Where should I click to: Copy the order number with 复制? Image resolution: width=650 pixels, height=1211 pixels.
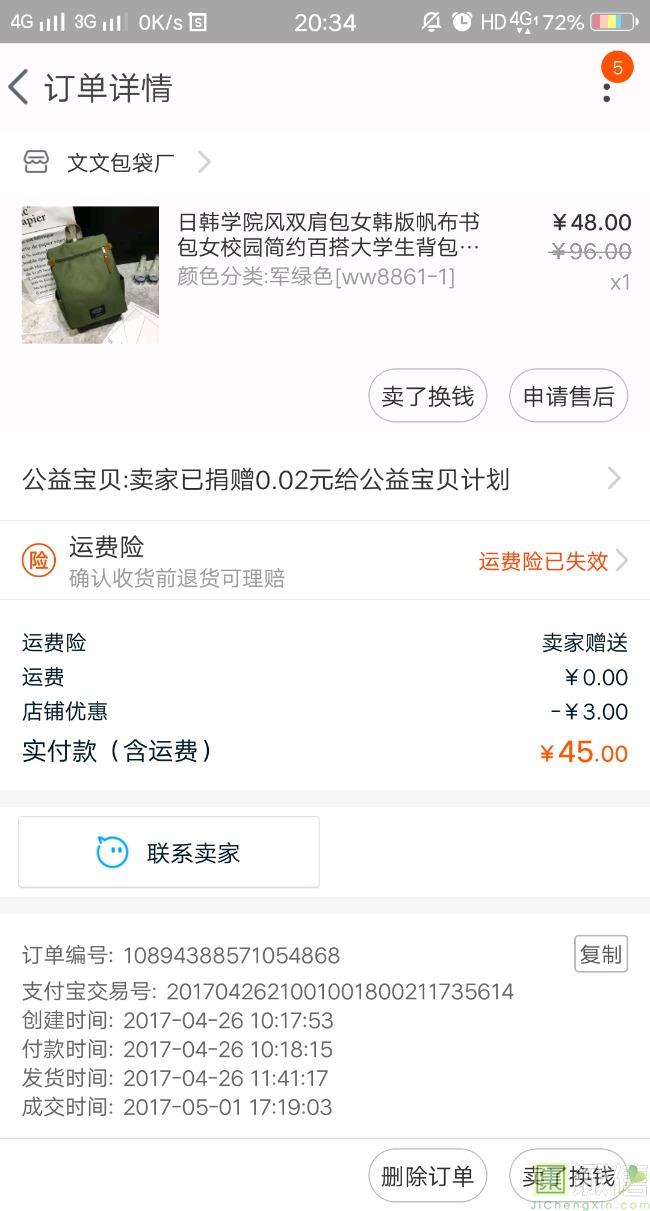tap(600, 954)
